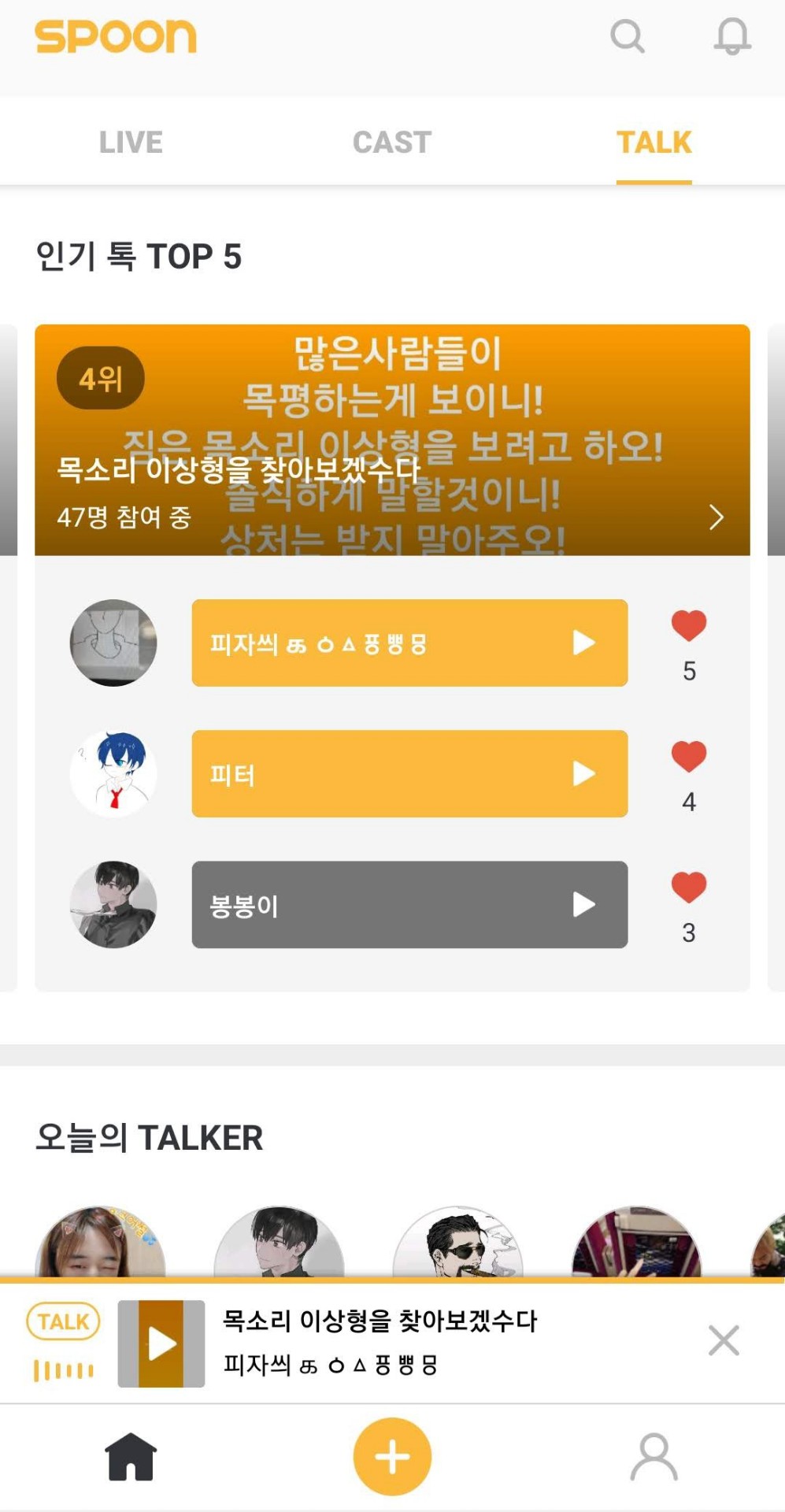Switch to the LIVE tab
Viewport: 785px width, 1512px height.
point(131,143)
